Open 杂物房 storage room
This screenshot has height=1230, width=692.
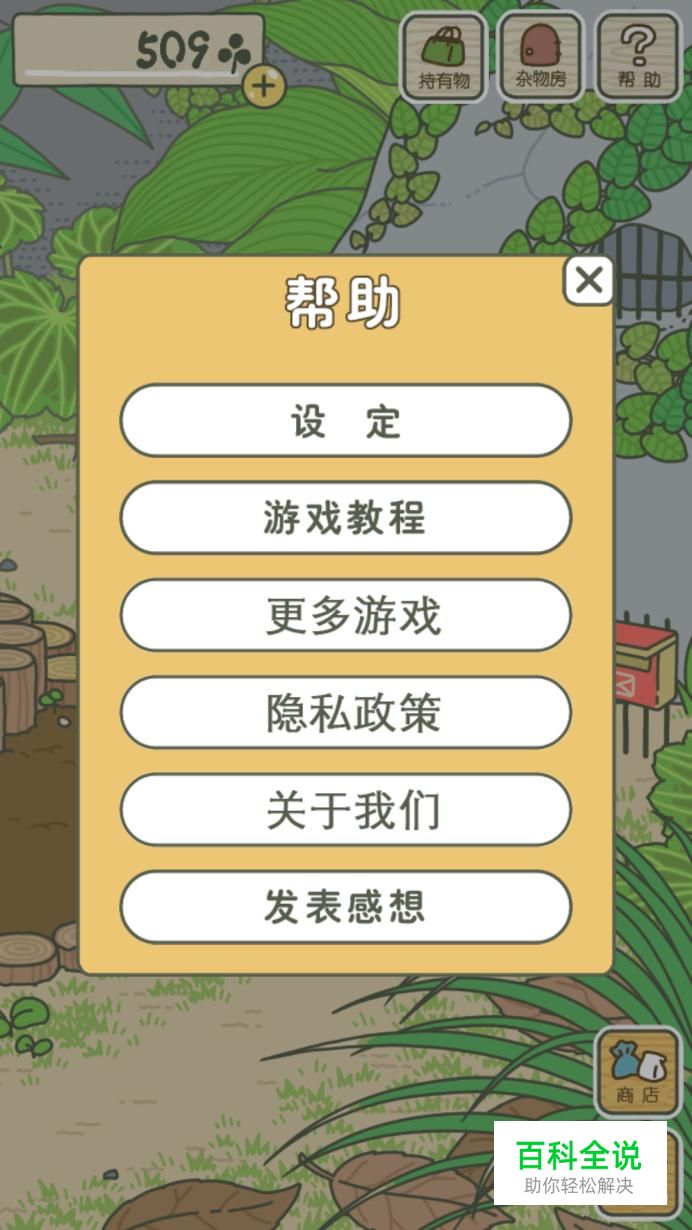click(x=541, y=56)
